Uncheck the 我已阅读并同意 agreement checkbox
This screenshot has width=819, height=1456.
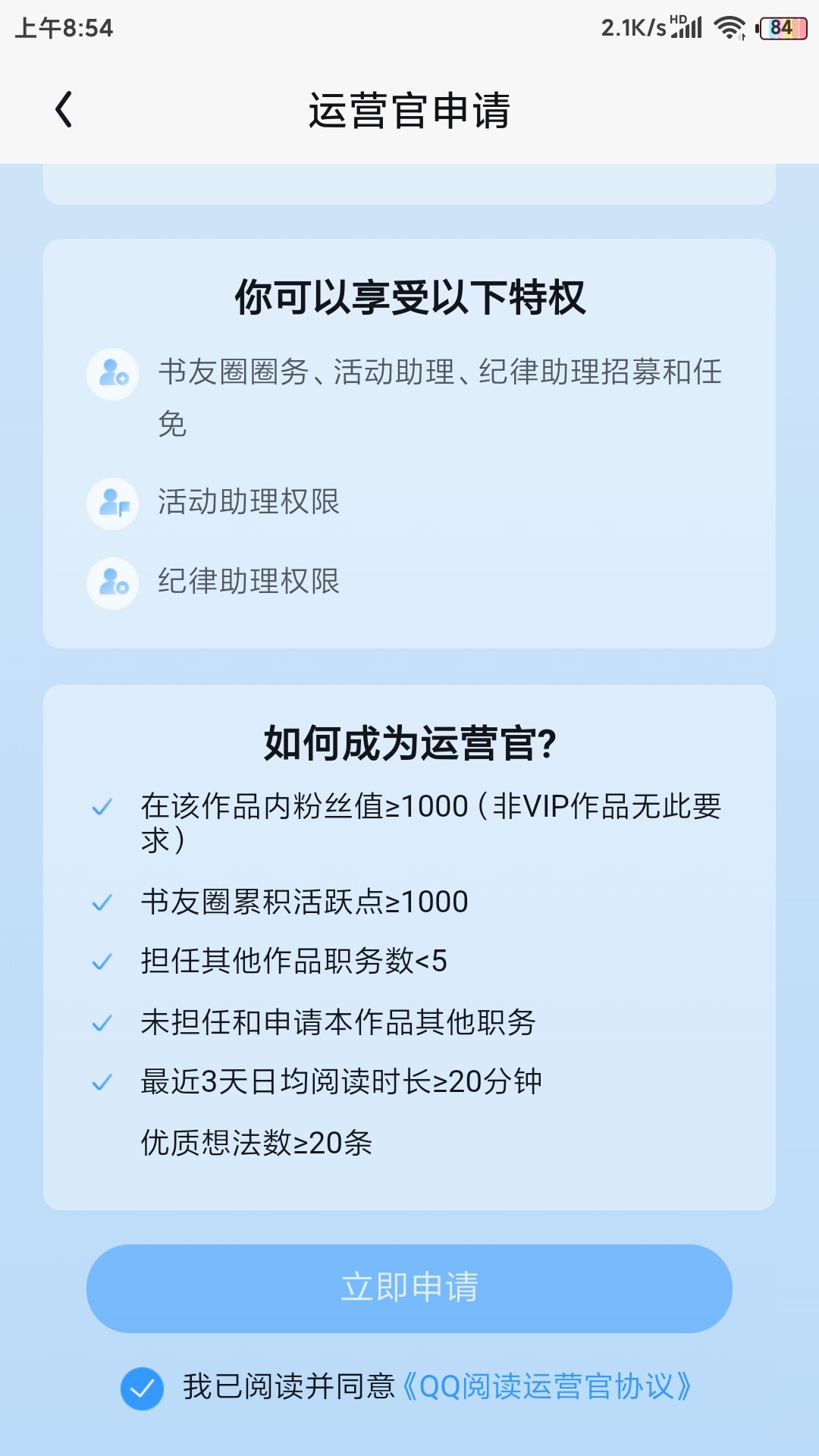click(x=142, y=1389)
